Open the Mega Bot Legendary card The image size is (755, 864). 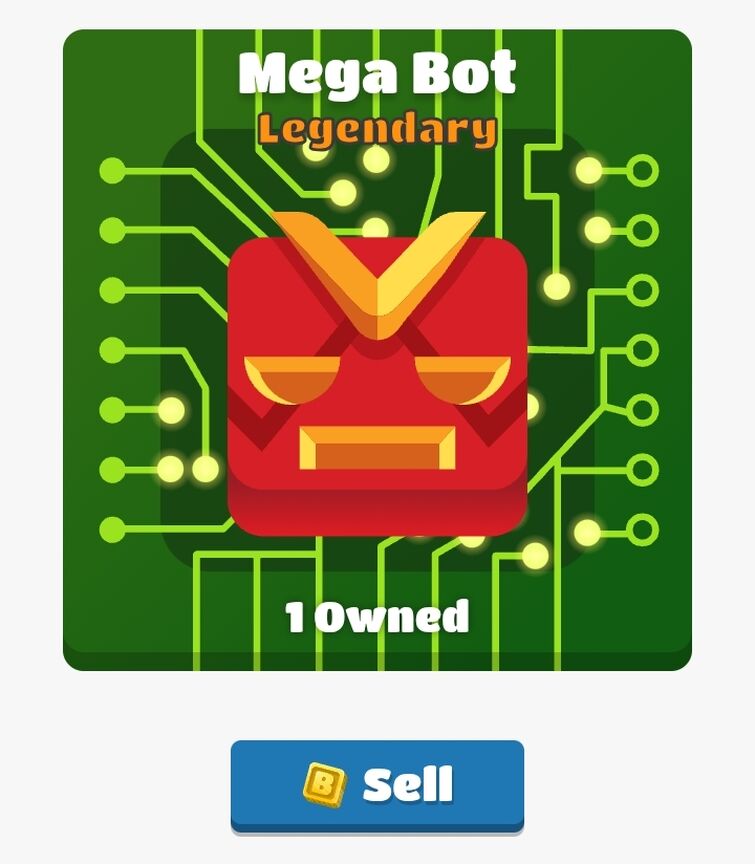(x=377, y=350)
